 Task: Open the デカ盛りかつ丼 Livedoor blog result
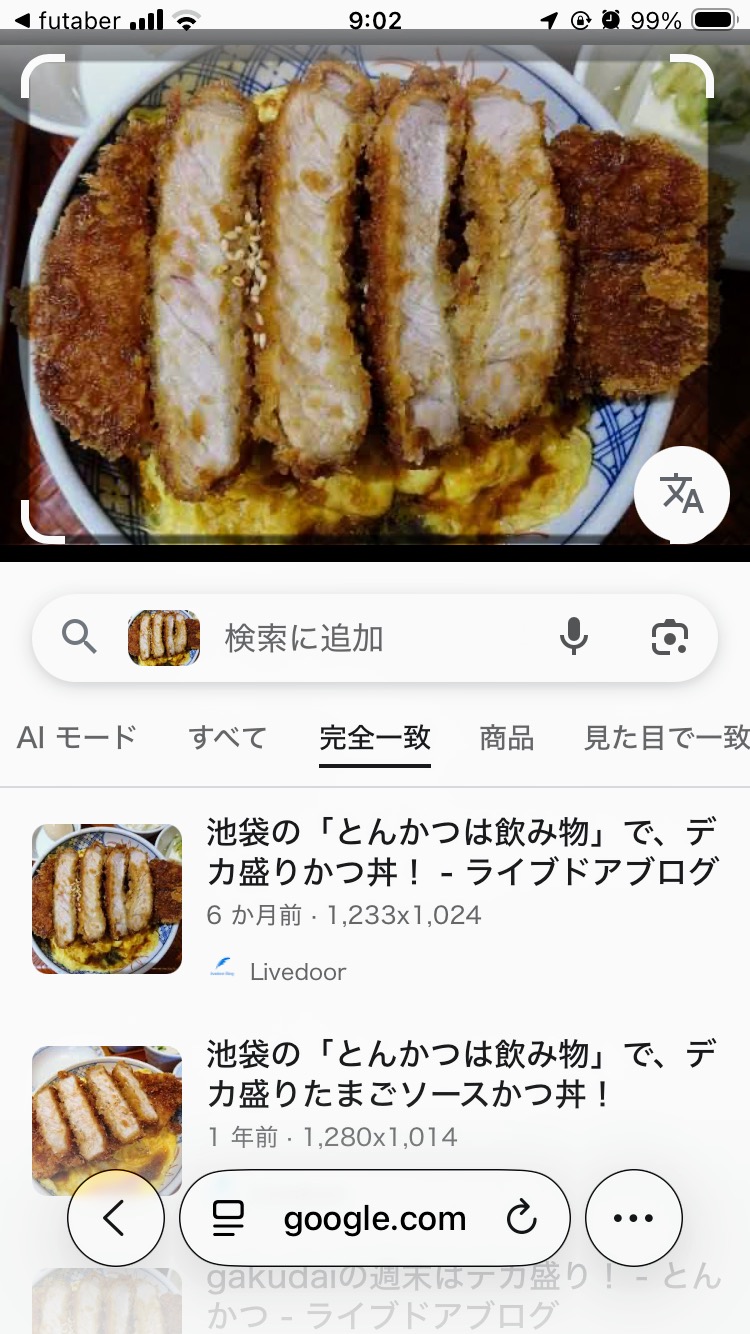[462, 851]
